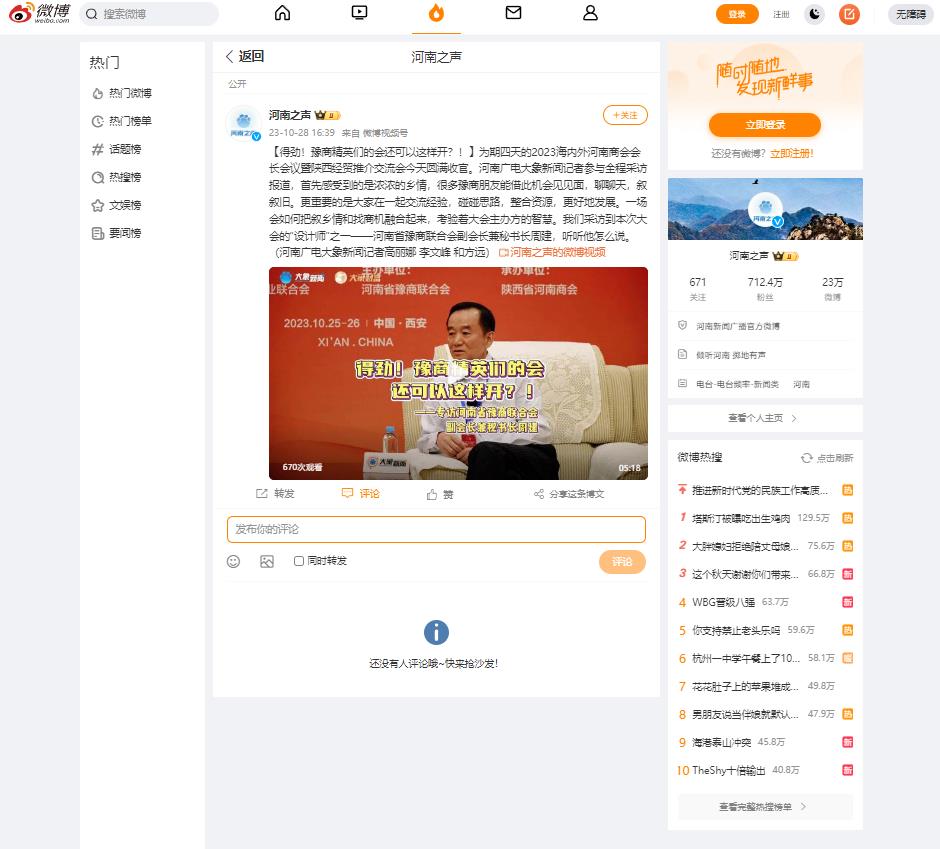Go back with the 返回 arrow
Viewport: 940px width, 849px height.
[243, 57]
